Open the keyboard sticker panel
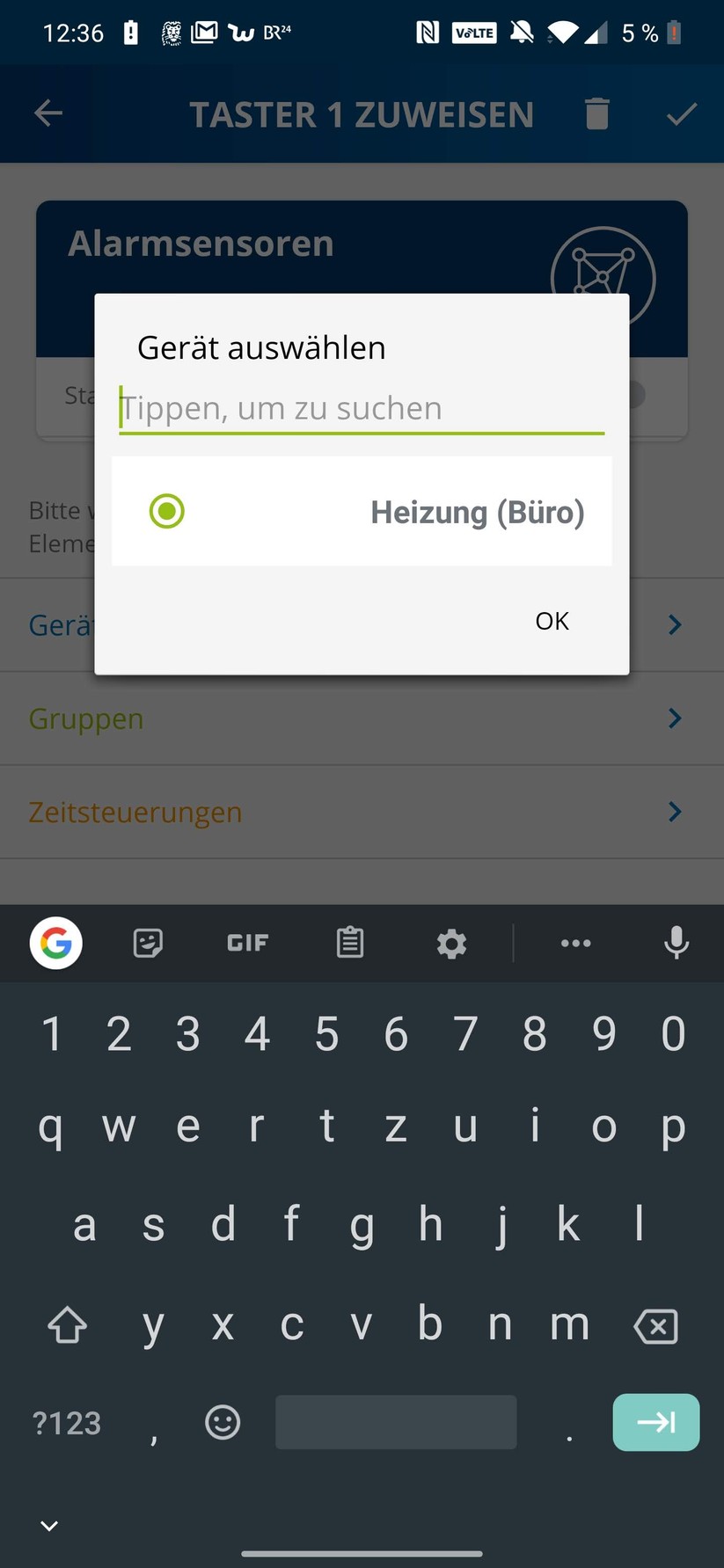 (148, 943)
